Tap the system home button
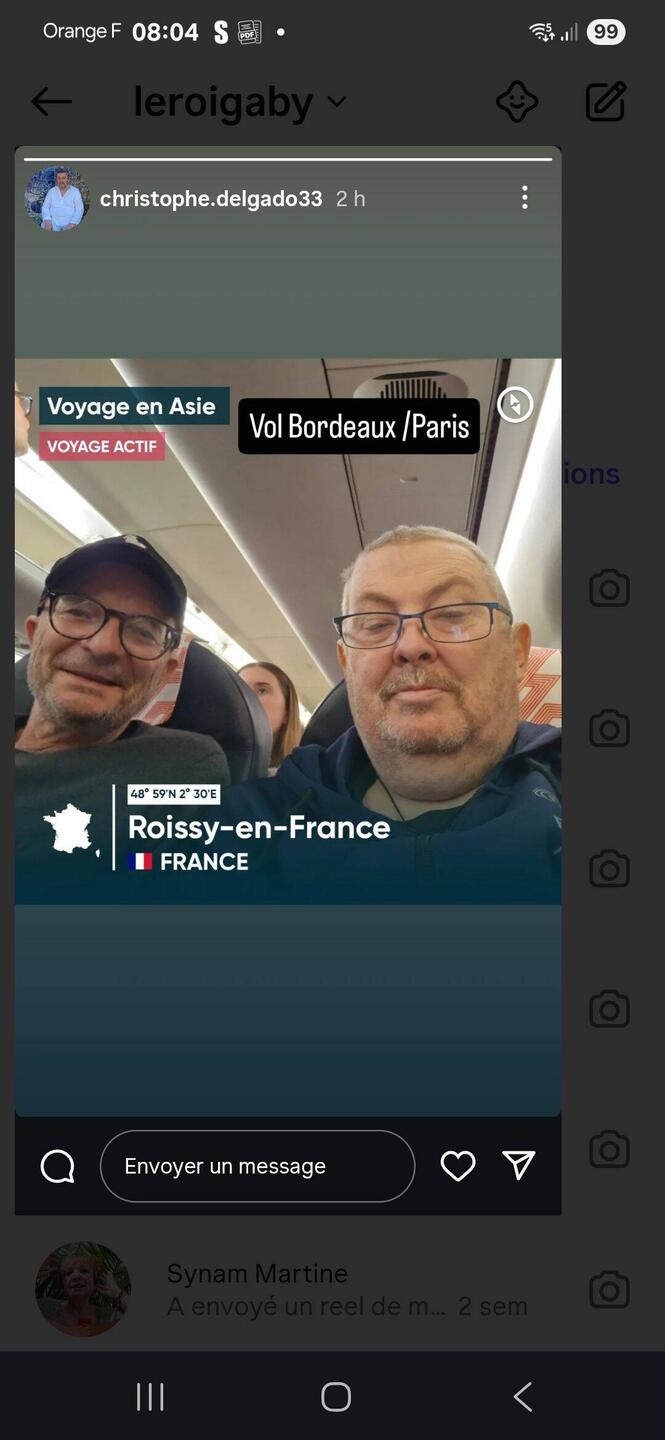 [x=336, y=1397]
